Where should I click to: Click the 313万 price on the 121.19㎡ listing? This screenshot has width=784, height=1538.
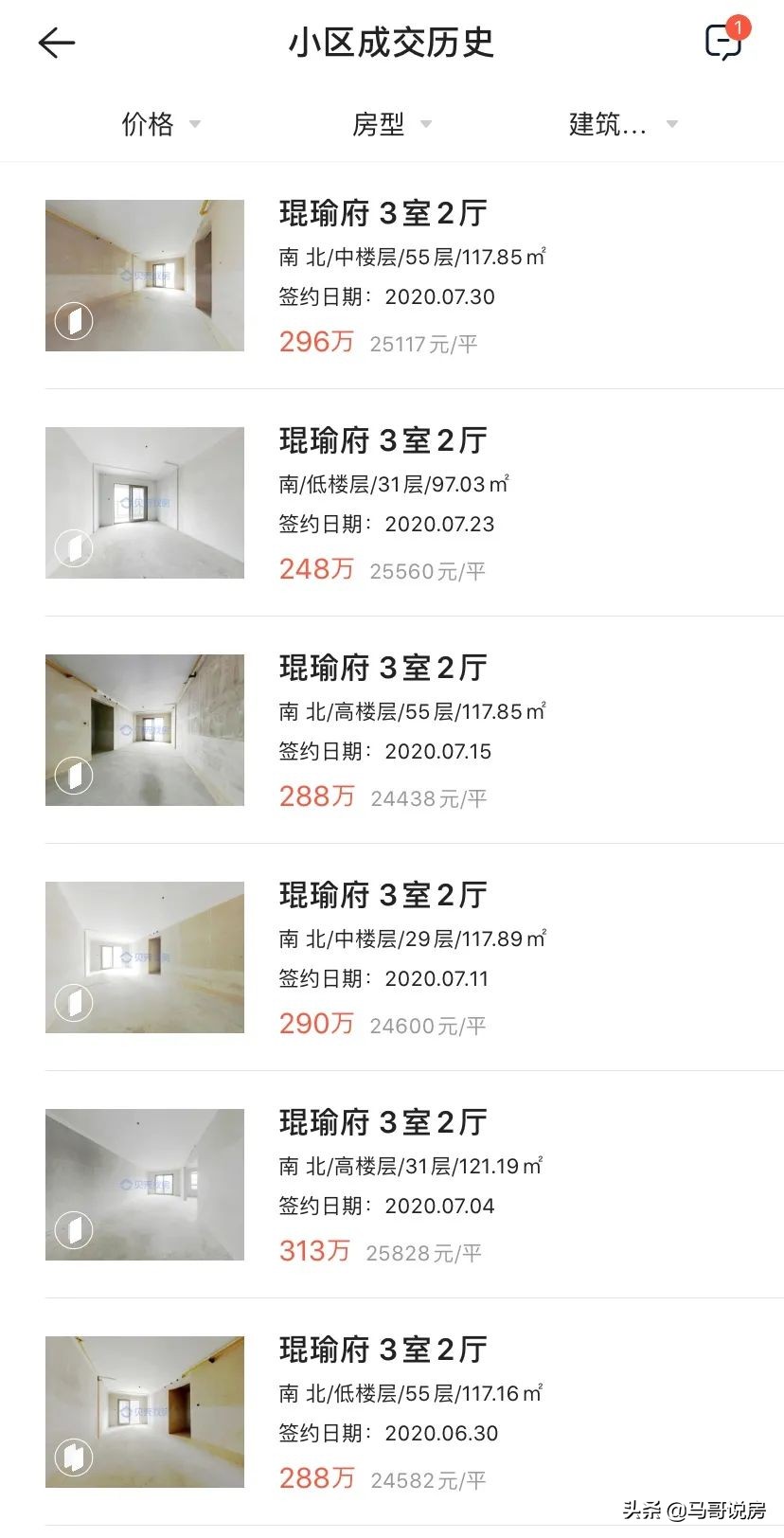click(x=315, y=1250)
